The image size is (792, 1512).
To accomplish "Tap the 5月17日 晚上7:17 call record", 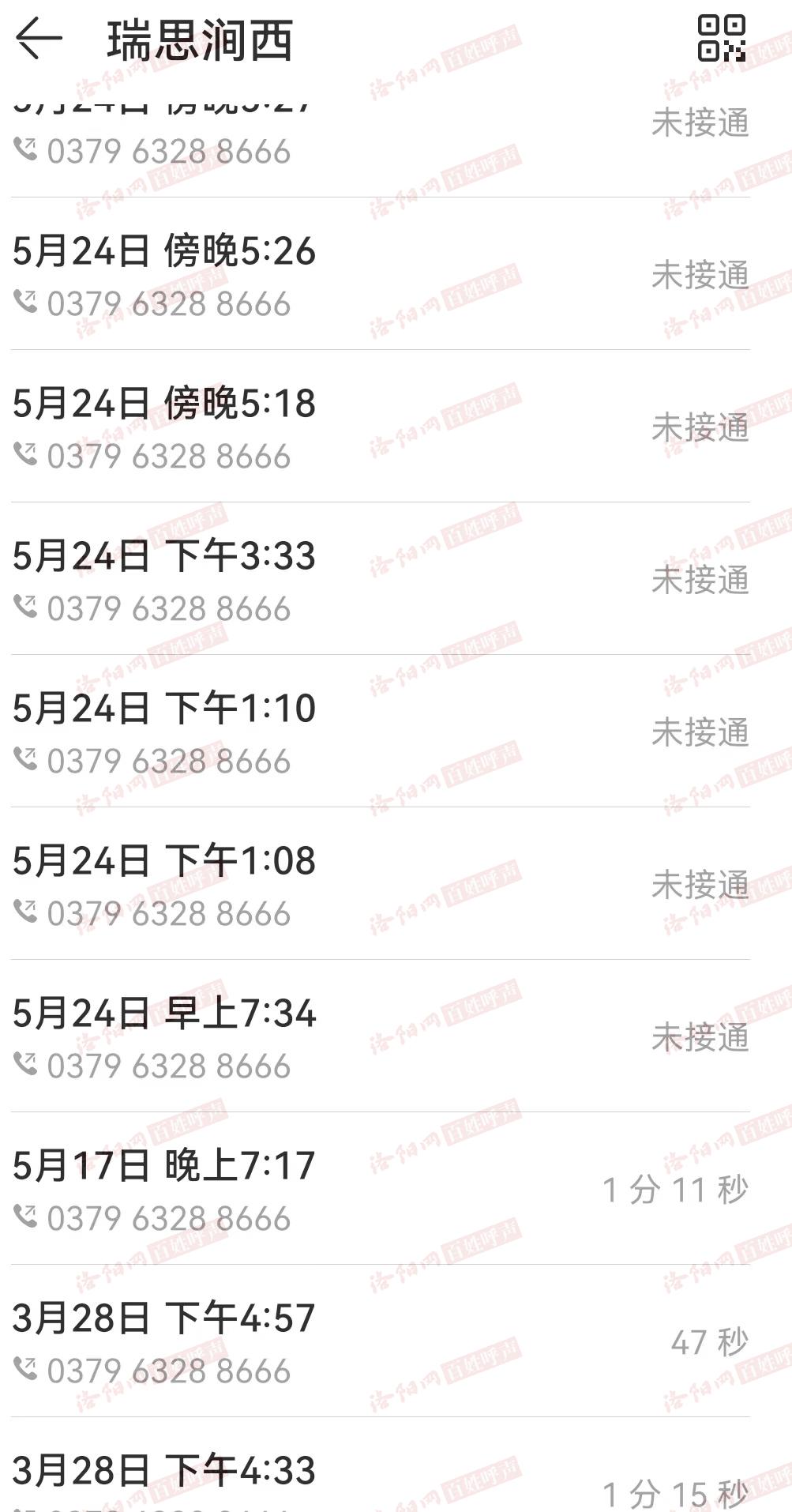I will click(x=381, y=1189).
